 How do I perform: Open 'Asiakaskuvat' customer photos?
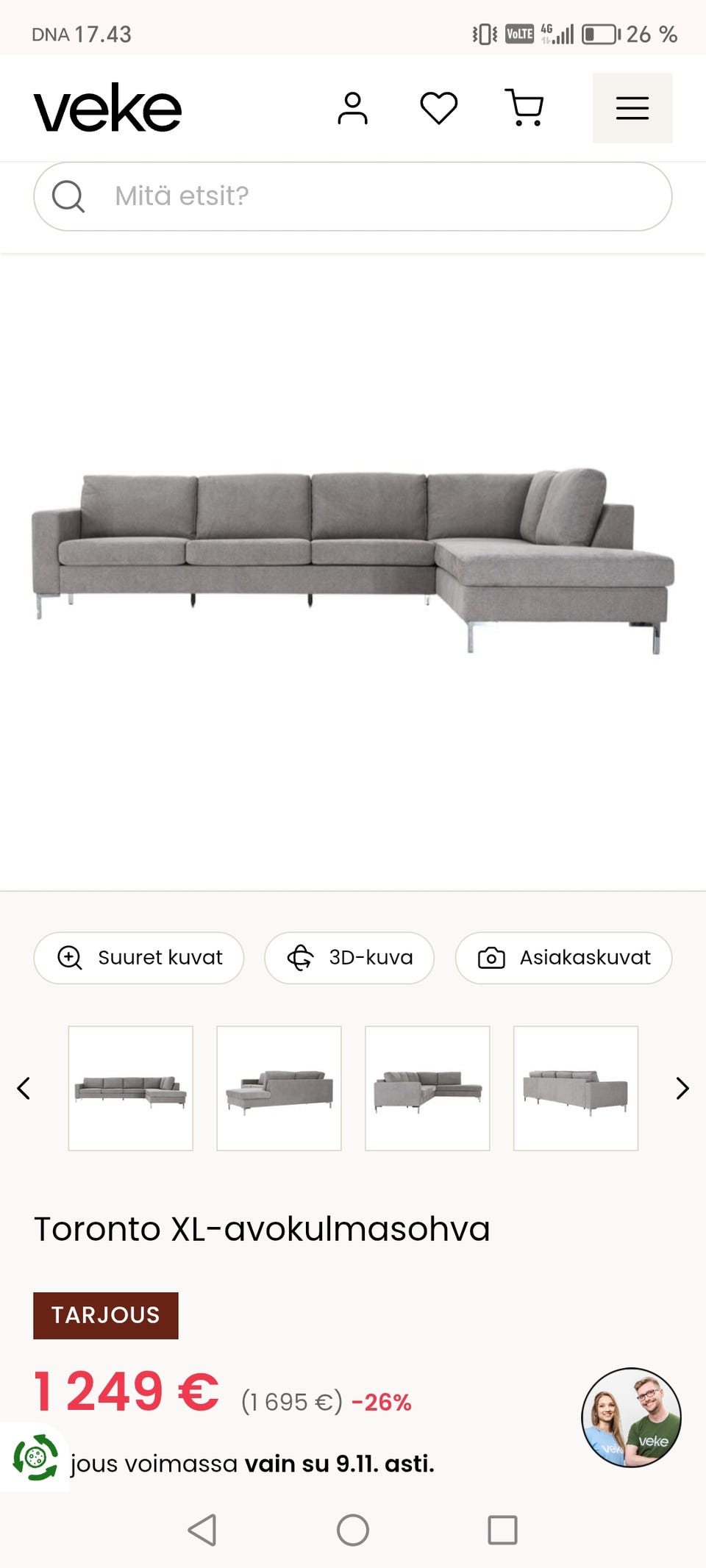click(563, 958)
